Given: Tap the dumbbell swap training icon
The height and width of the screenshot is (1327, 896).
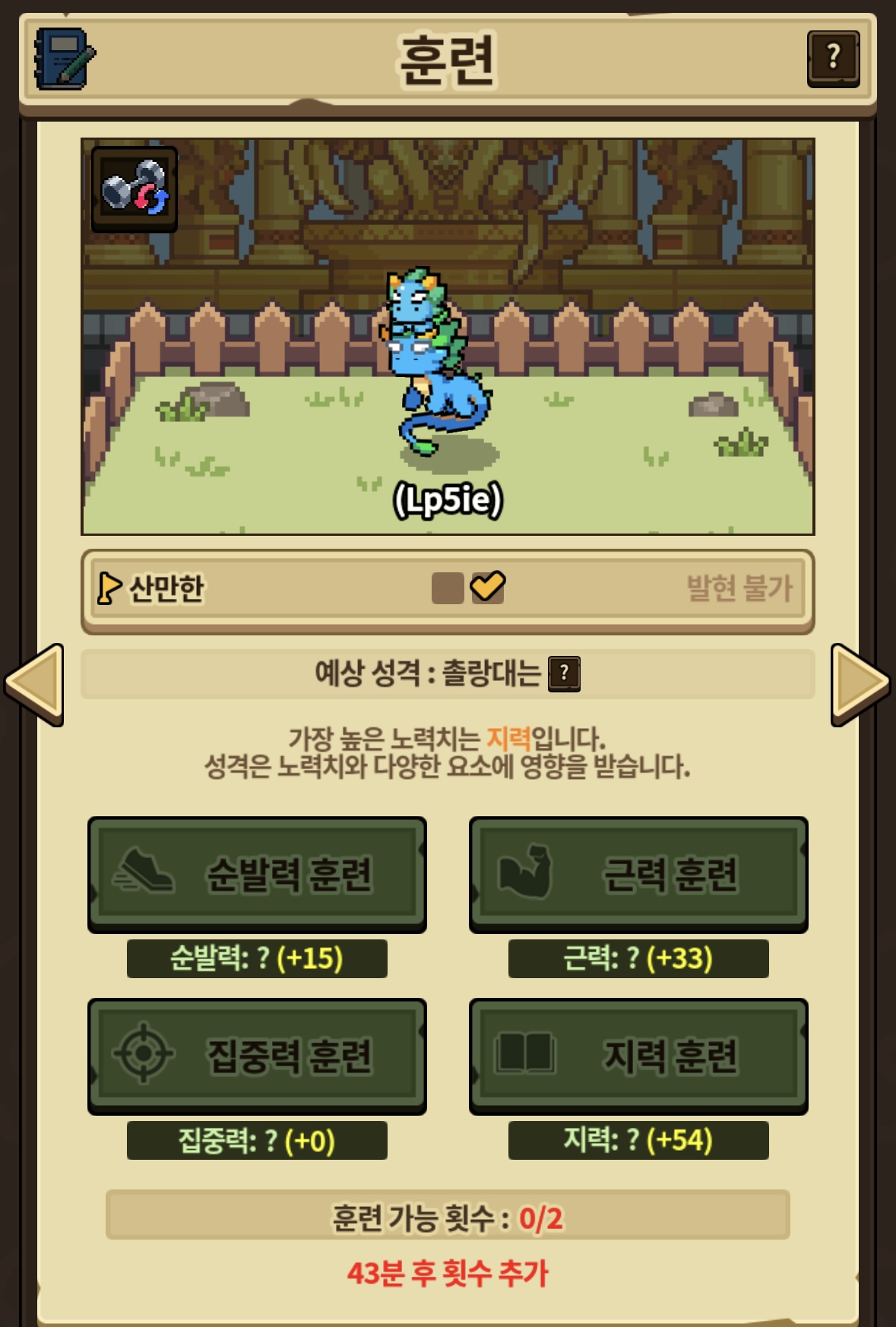Looking at the screenshot, I should (135, 189).
